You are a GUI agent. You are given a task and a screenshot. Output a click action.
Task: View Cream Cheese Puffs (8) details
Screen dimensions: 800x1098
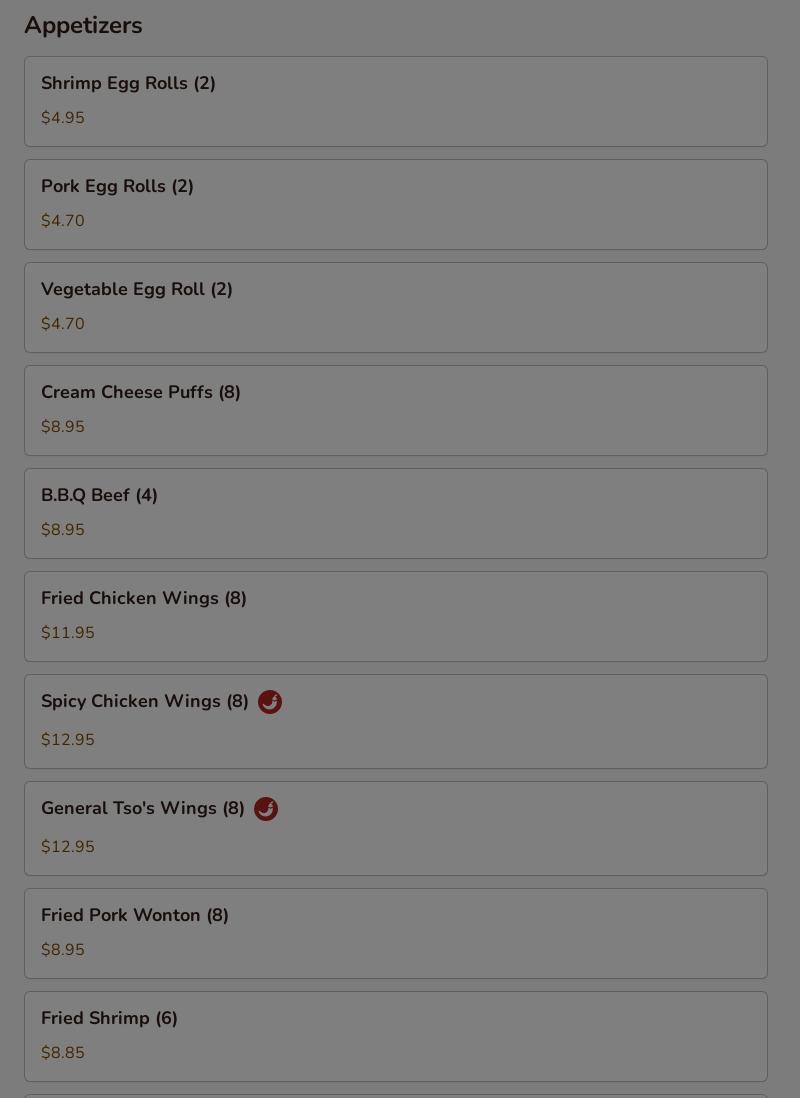[x=395, y=410]
